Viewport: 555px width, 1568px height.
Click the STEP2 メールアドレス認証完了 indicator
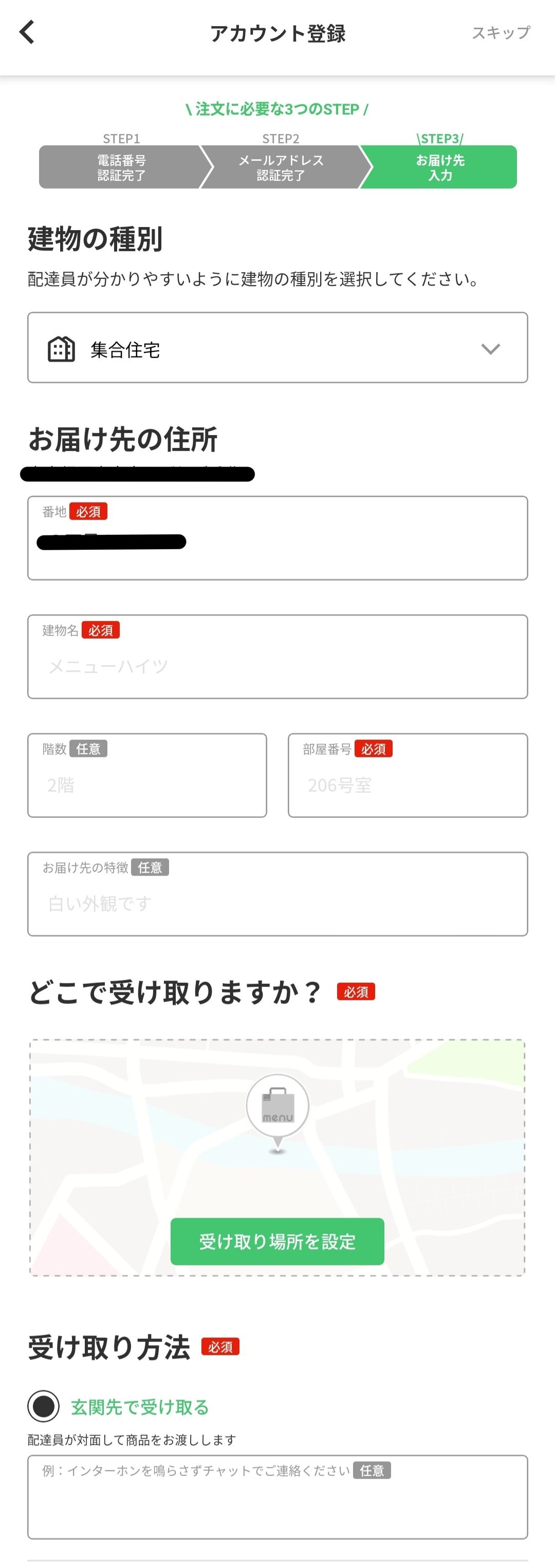pyautogui.click(x=280, y=166)
